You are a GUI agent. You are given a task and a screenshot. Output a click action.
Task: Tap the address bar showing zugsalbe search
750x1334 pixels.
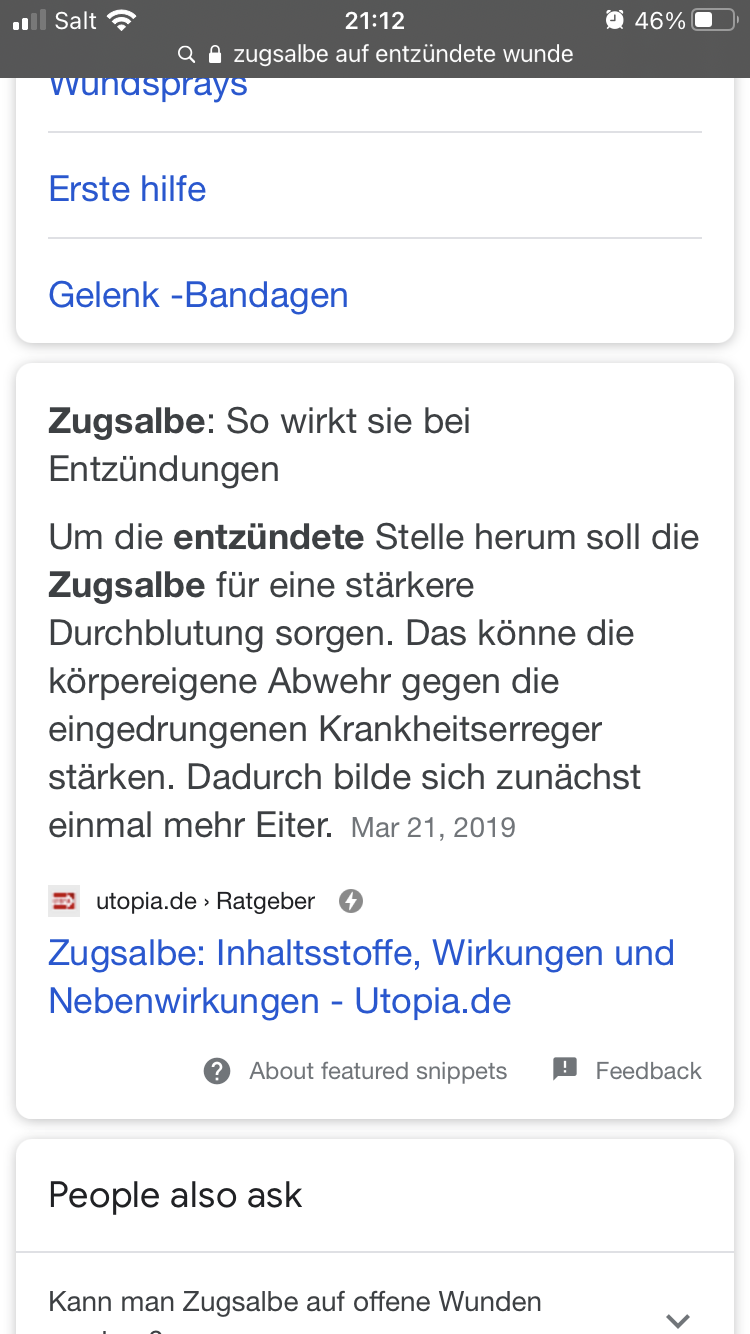[x=375, y=54]
